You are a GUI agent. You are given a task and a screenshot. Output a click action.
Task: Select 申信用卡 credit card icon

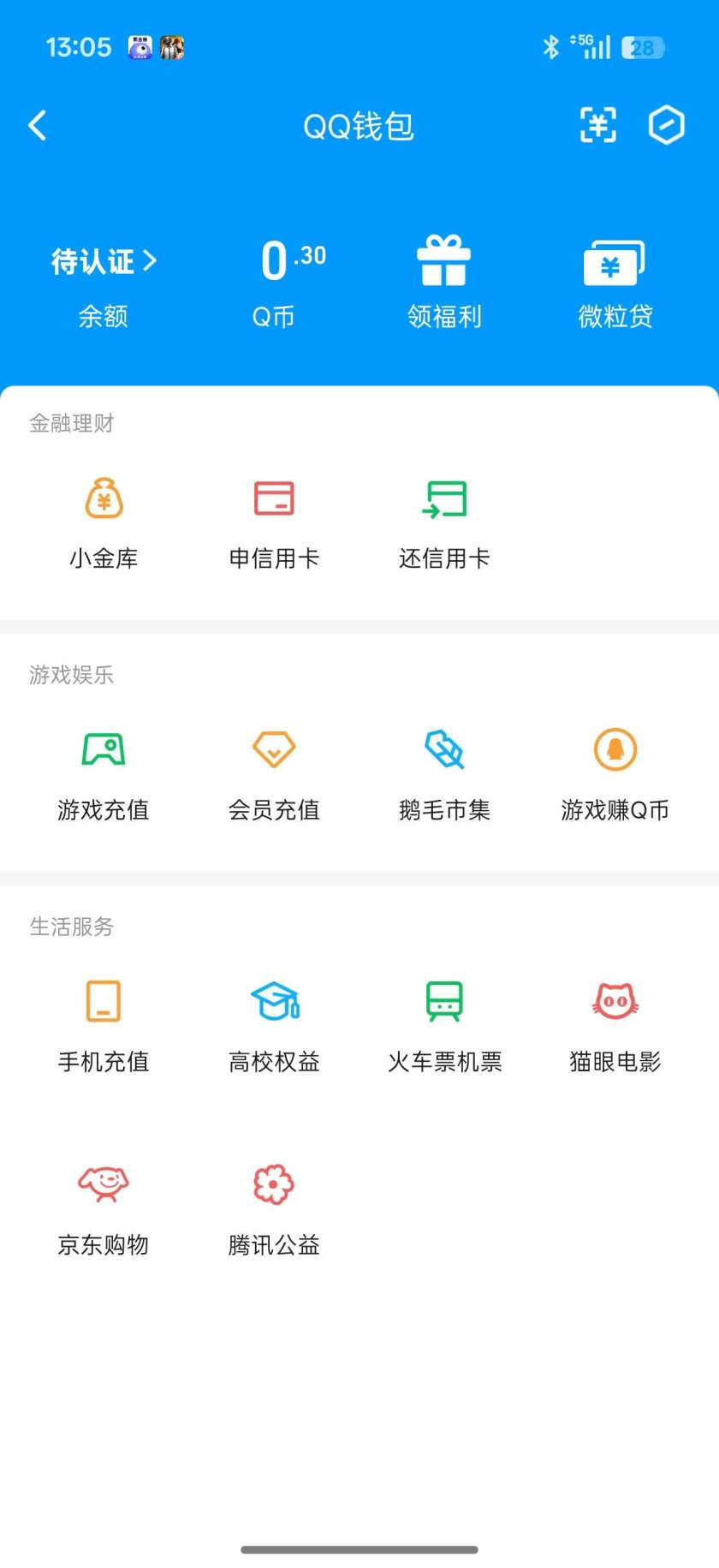point(274,522)
